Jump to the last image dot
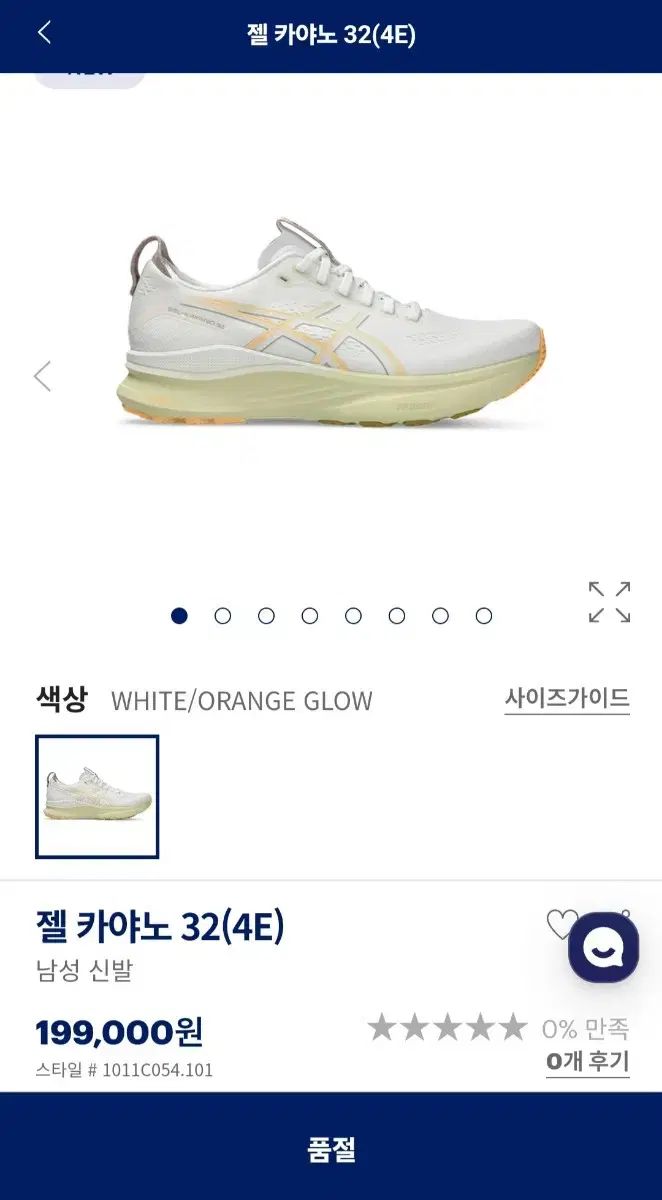Viewport: 662px width, 1200px height. [484, 616]
